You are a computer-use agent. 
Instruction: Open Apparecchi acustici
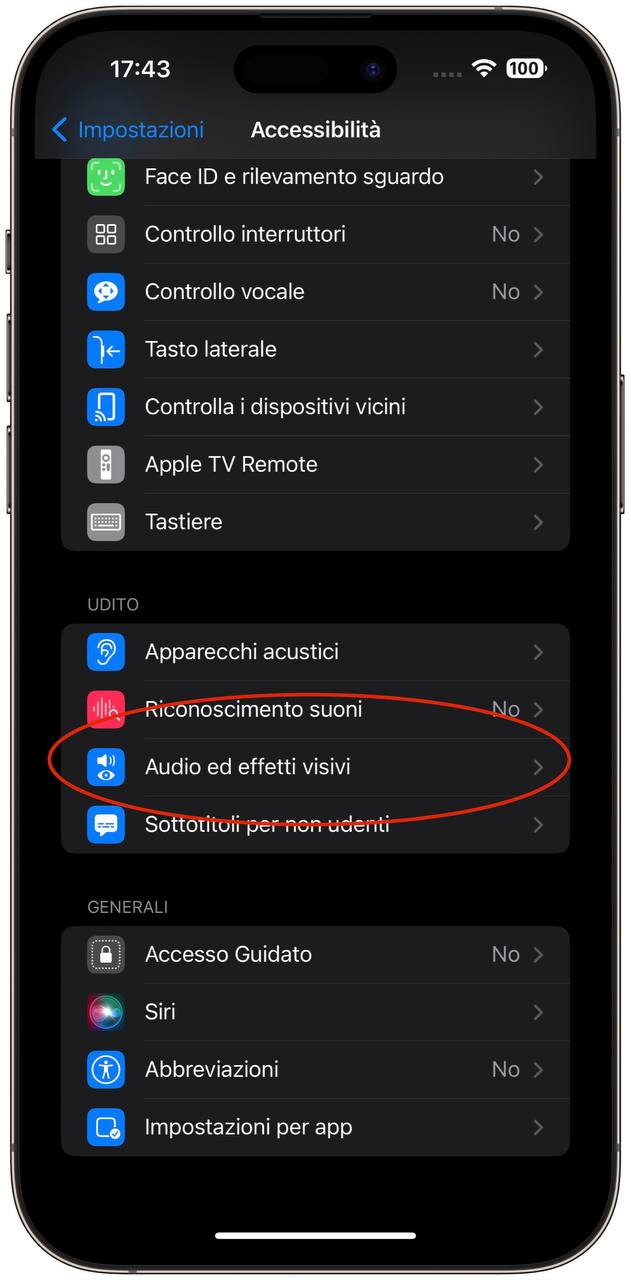(x=315, y=652)
